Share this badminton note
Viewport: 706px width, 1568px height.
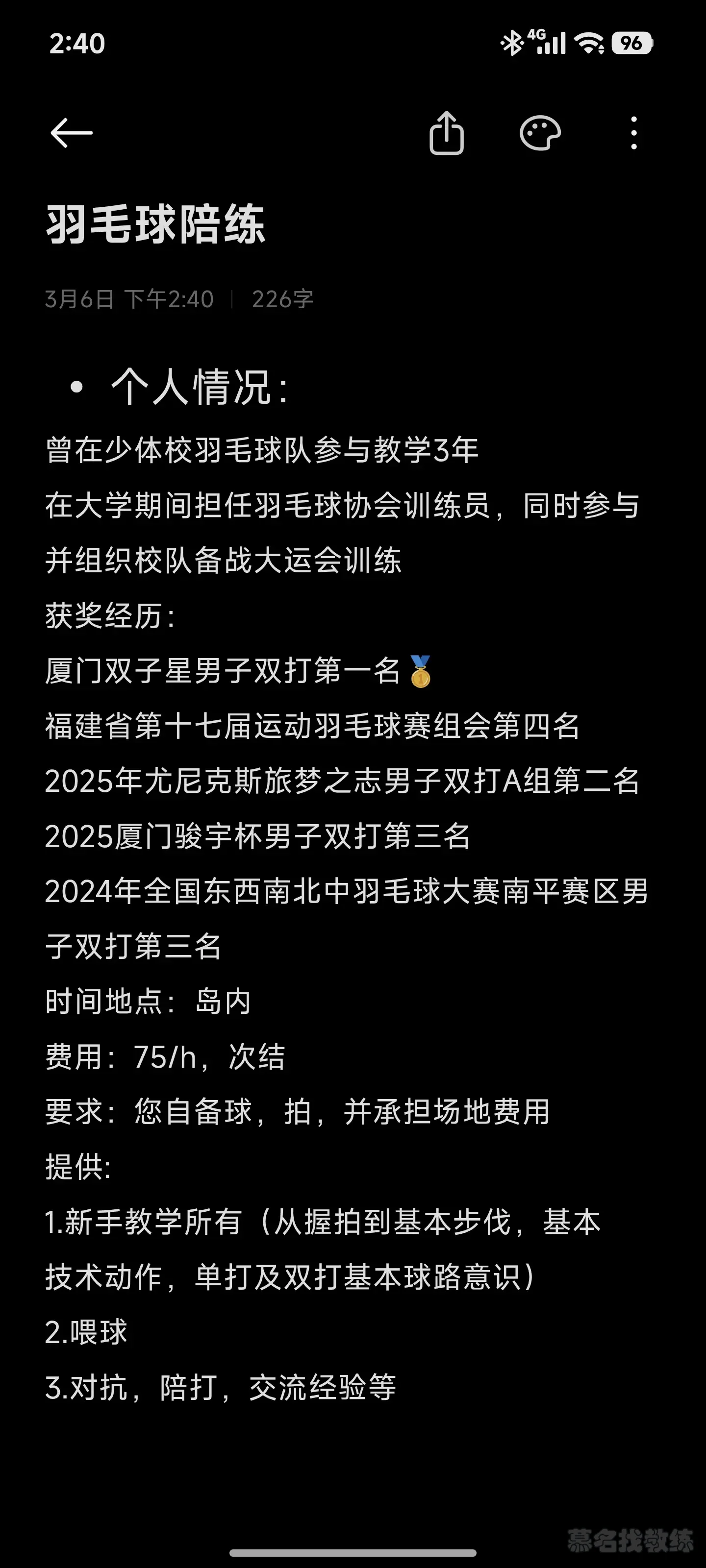(x=447, y=133)
